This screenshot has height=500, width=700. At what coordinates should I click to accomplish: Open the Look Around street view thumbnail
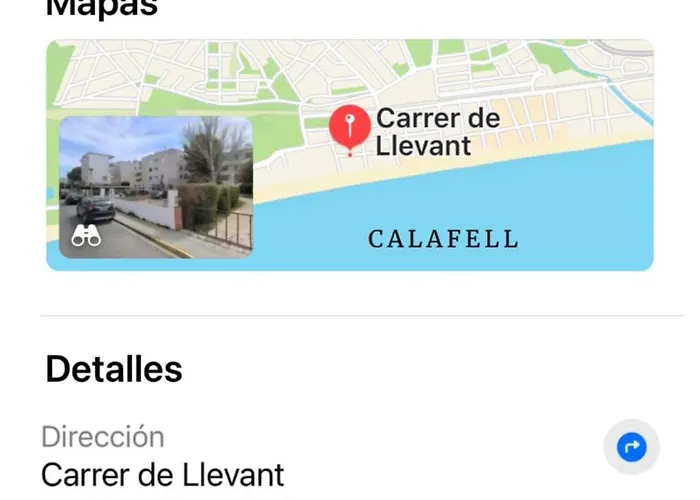[x=155, y=186]
